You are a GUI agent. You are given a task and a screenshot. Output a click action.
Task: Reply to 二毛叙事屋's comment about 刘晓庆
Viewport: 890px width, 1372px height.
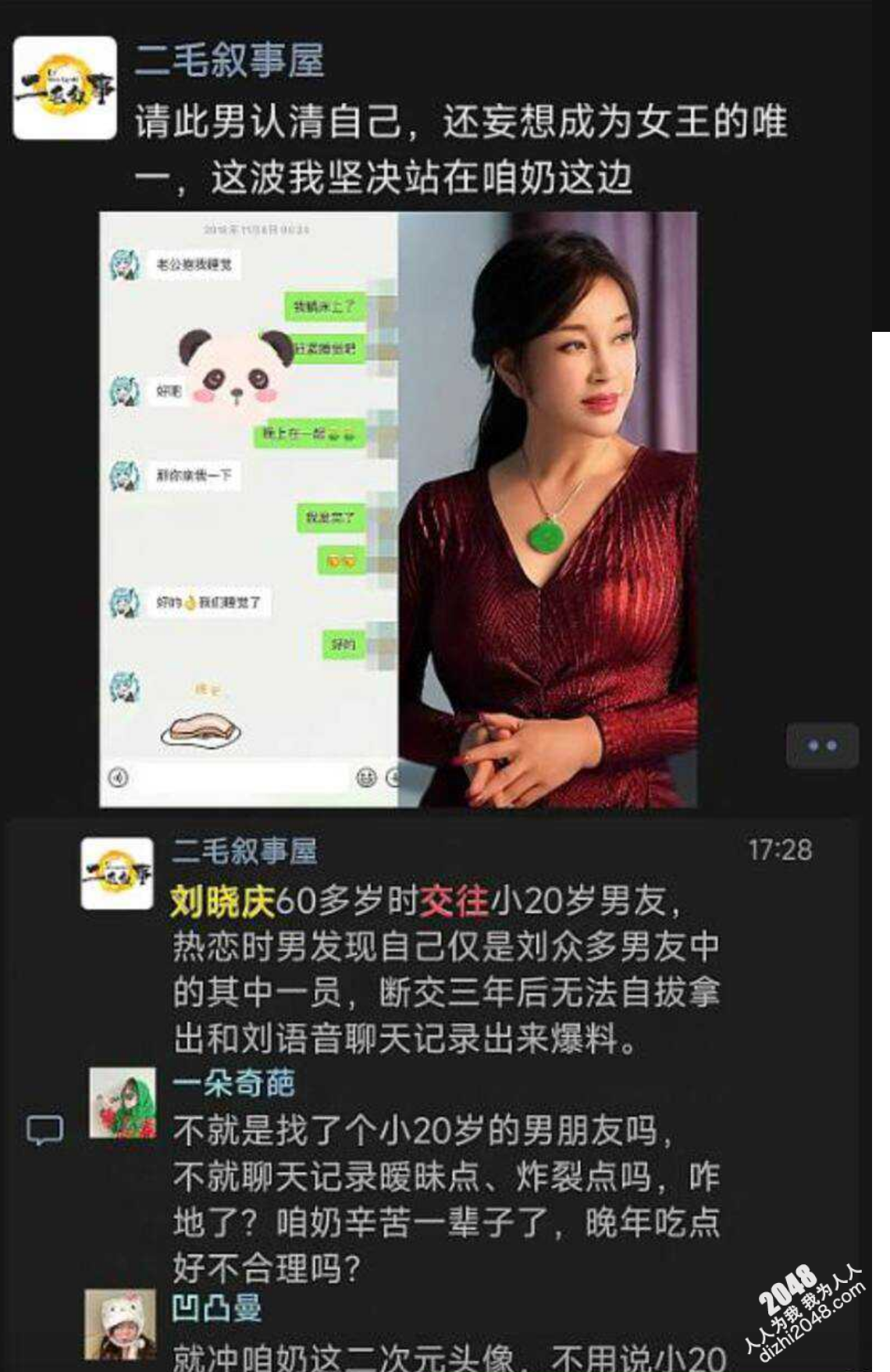(x=445, y=969)
